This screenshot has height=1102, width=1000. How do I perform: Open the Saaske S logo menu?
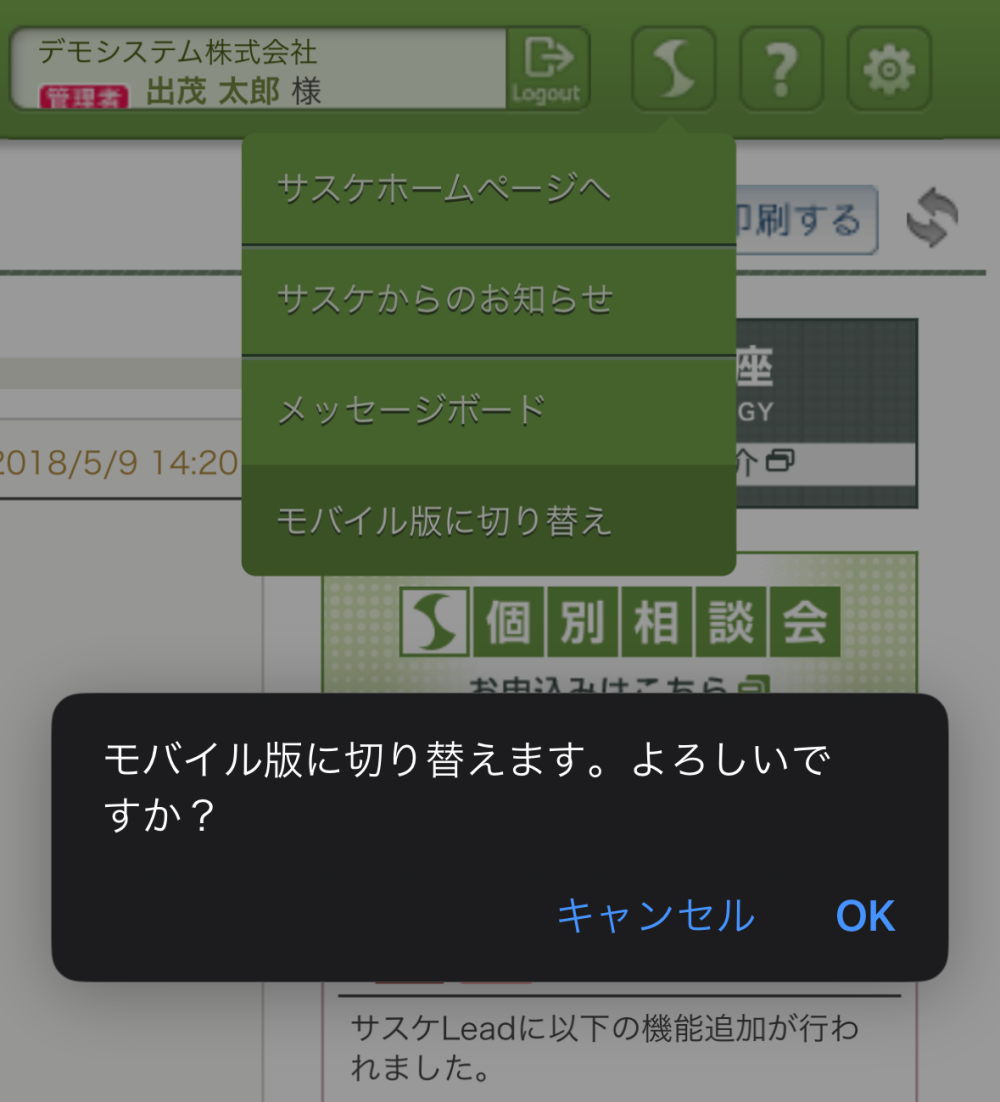pos(674,68)
